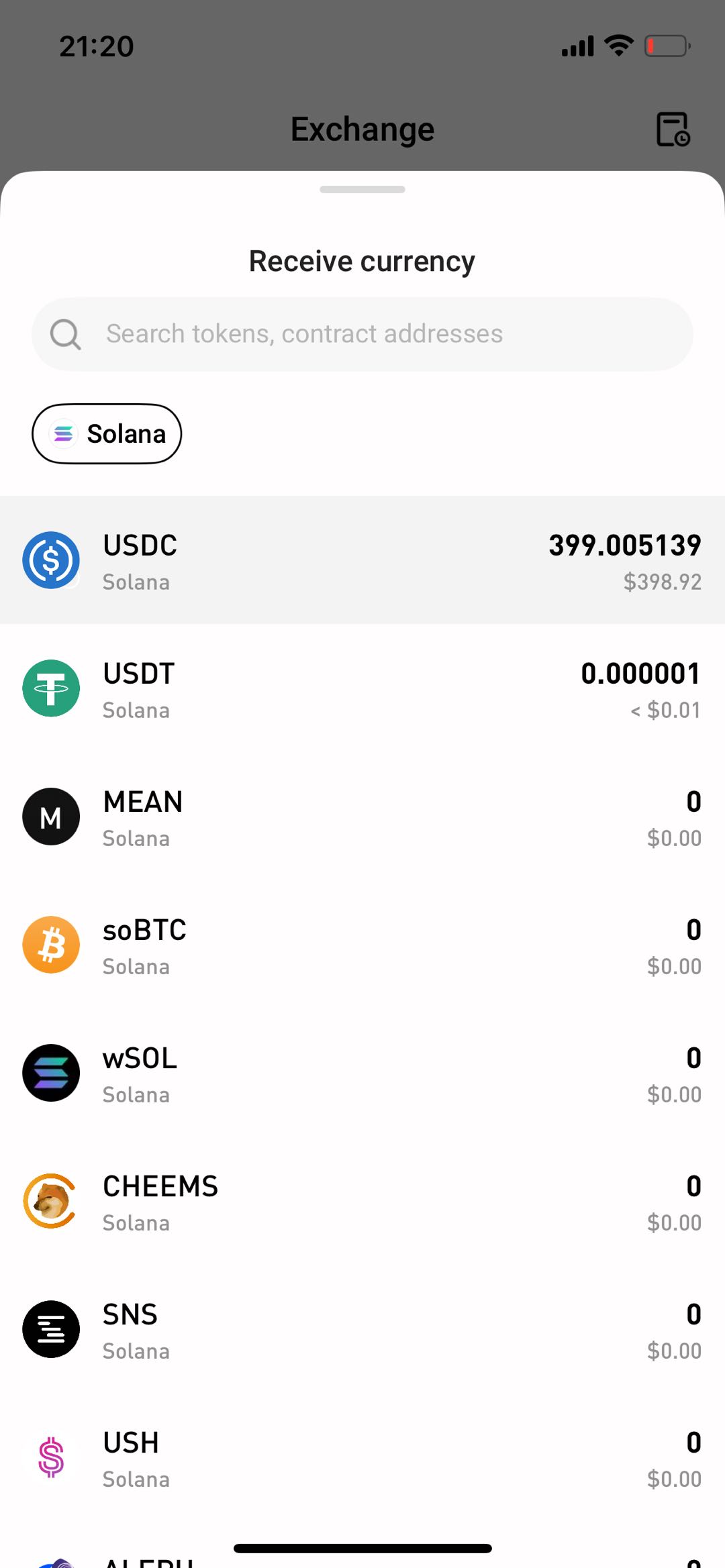Image resolution: width=725 pixels, height=1568 pixels.
Task: Select the USH token
Action: coord(362,1457)
